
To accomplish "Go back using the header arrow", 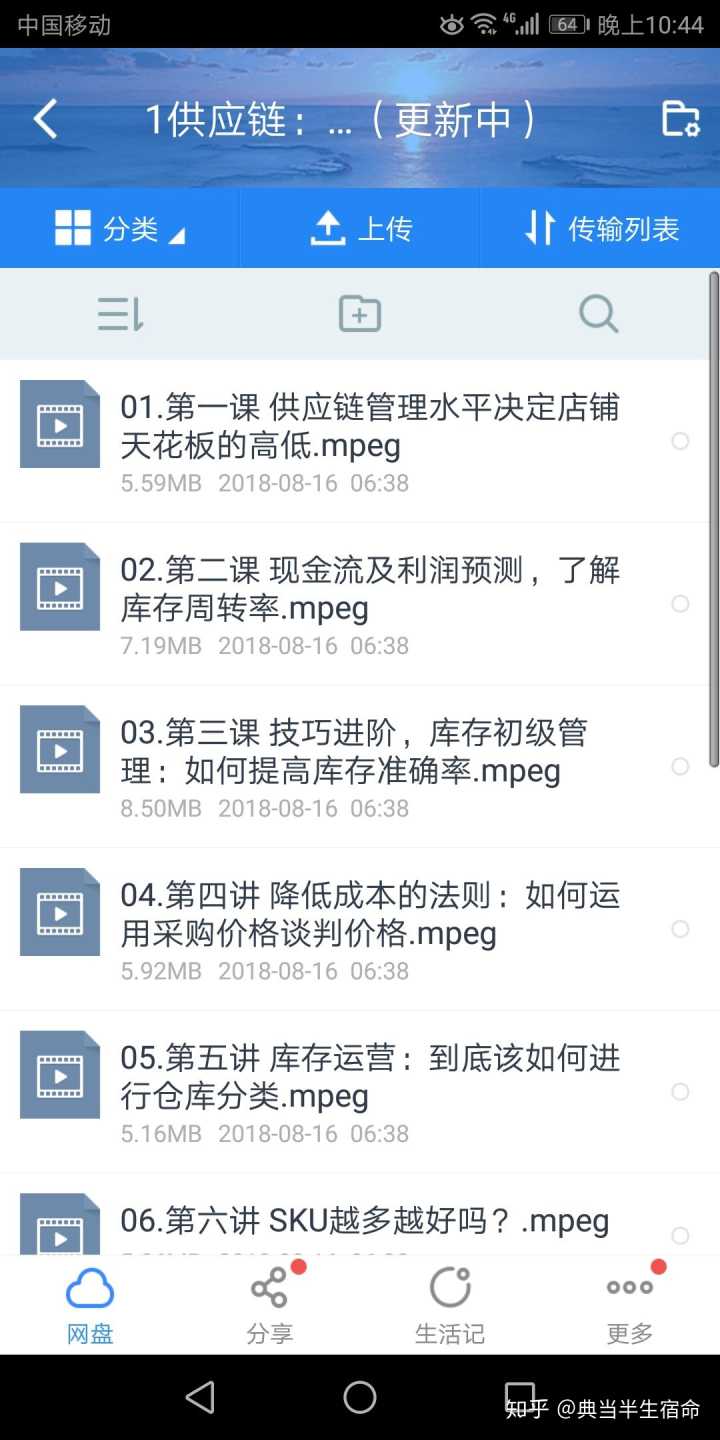I will [46, 120].
